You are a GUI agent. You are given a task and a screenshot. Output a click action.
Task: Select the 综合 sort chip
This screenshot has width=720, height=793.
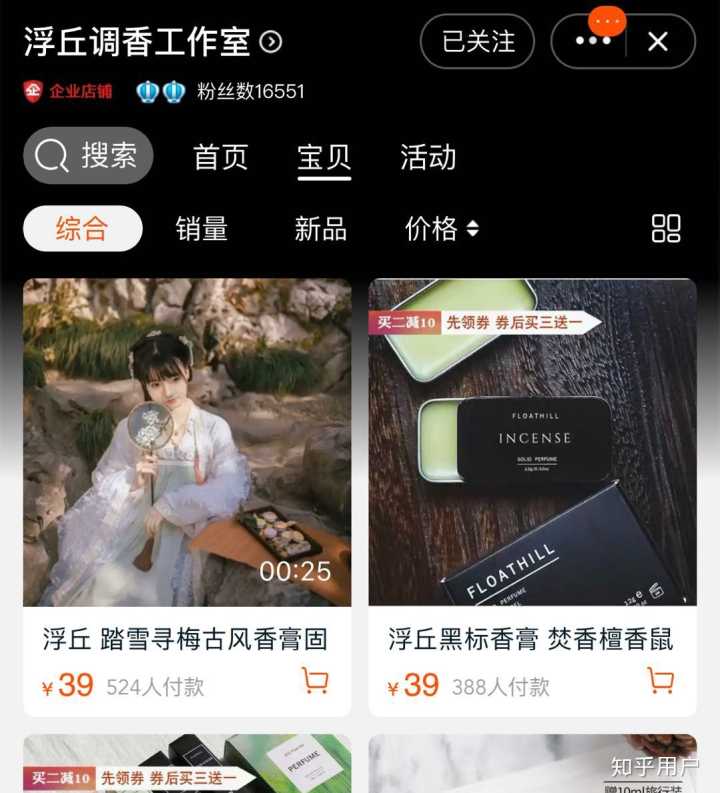click(82, 229)
